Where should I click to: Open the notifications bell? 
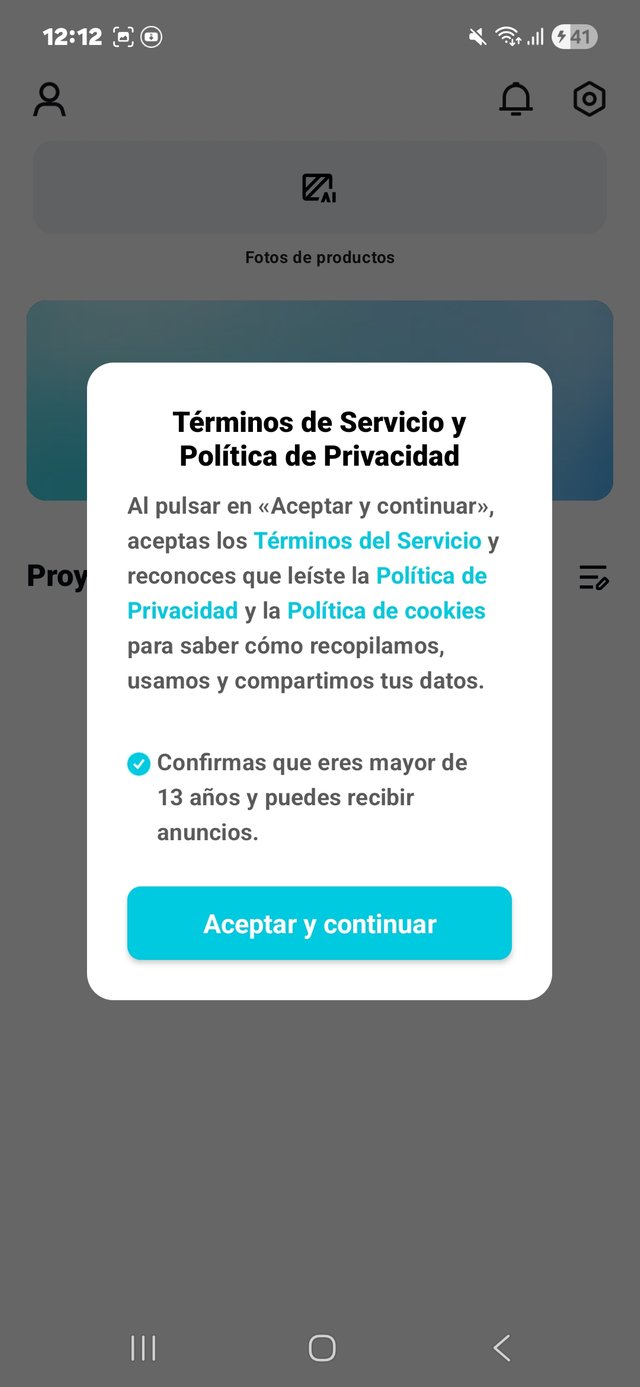[516, 99]
